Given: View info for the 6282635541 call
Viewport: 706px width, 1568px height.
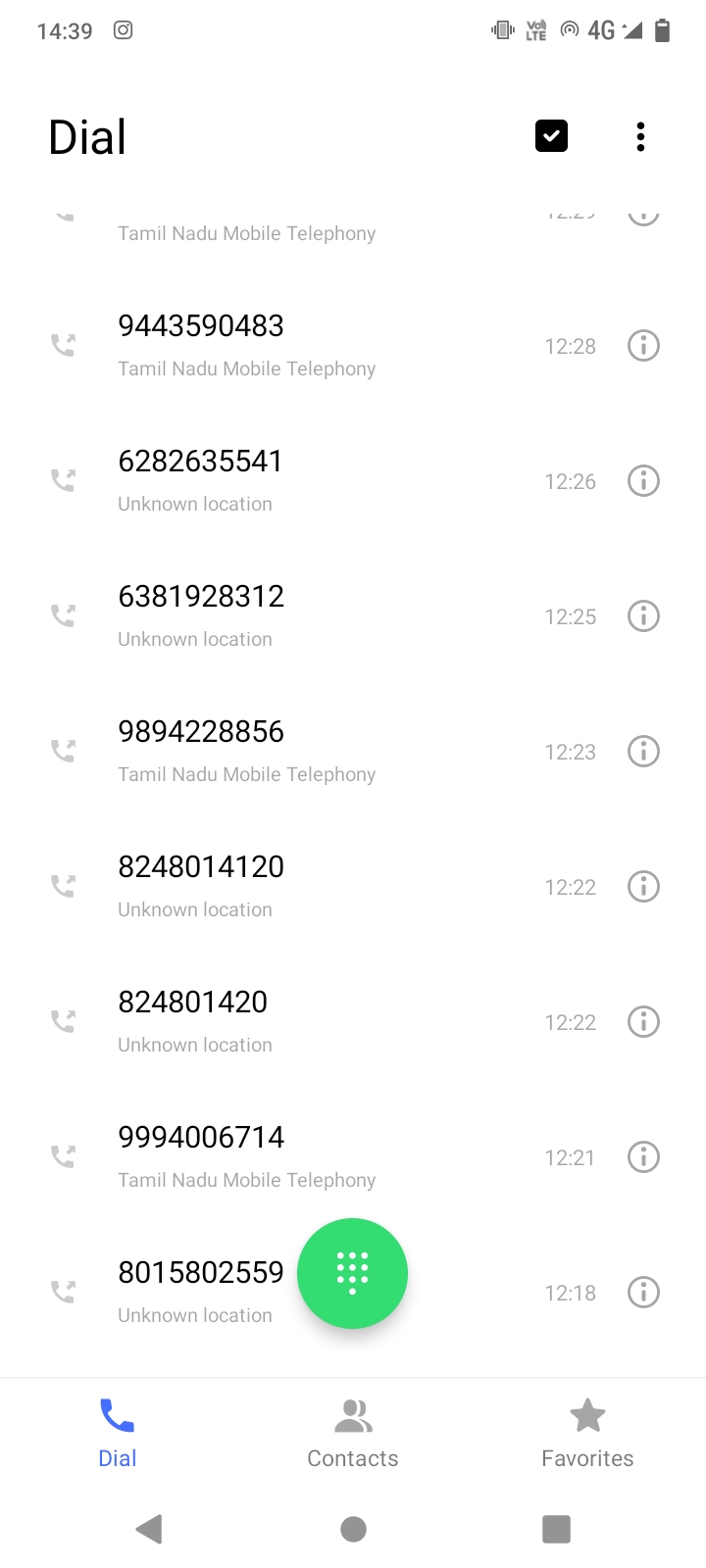Looking at the screenshot, I should [x=643, y=481].
